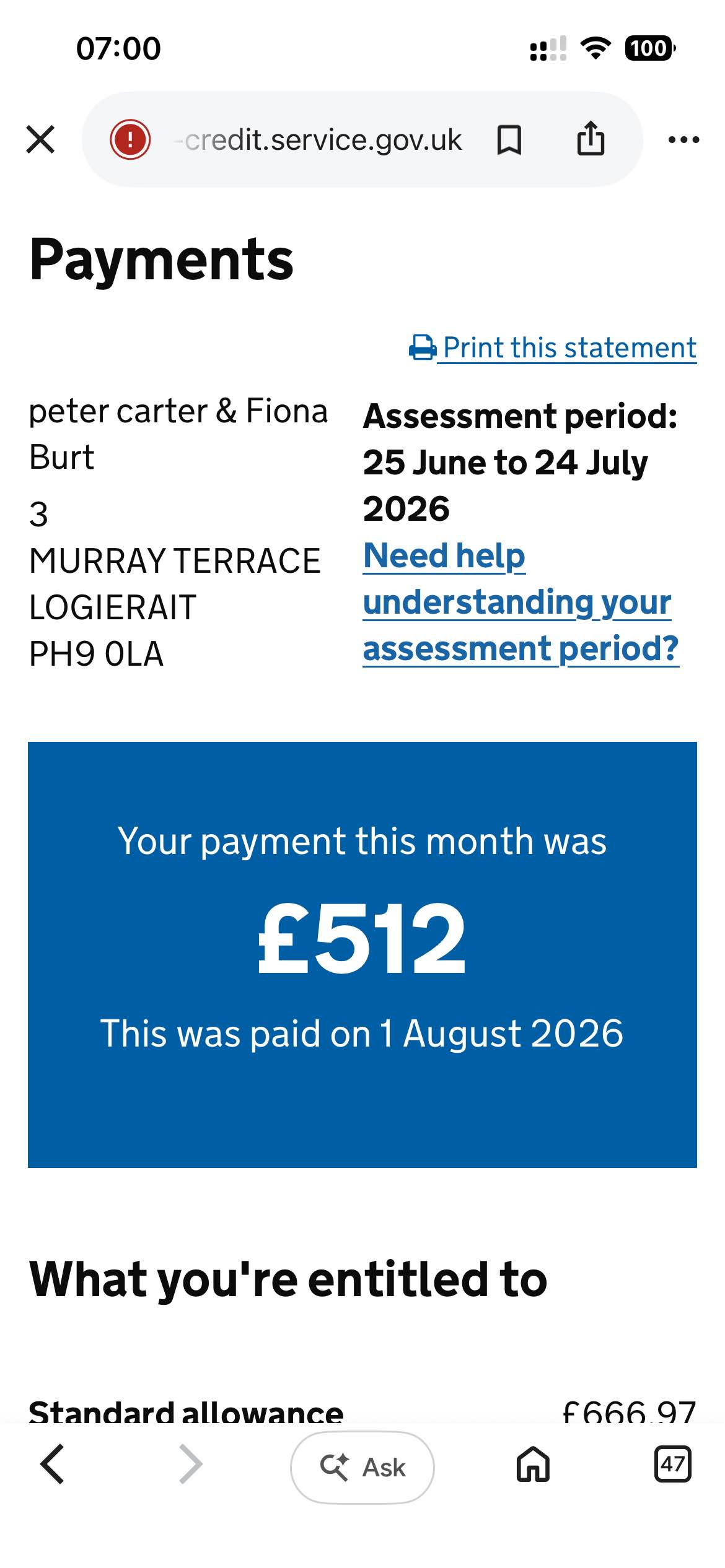
Task: Bookmark this page
Action: [509, 139]
